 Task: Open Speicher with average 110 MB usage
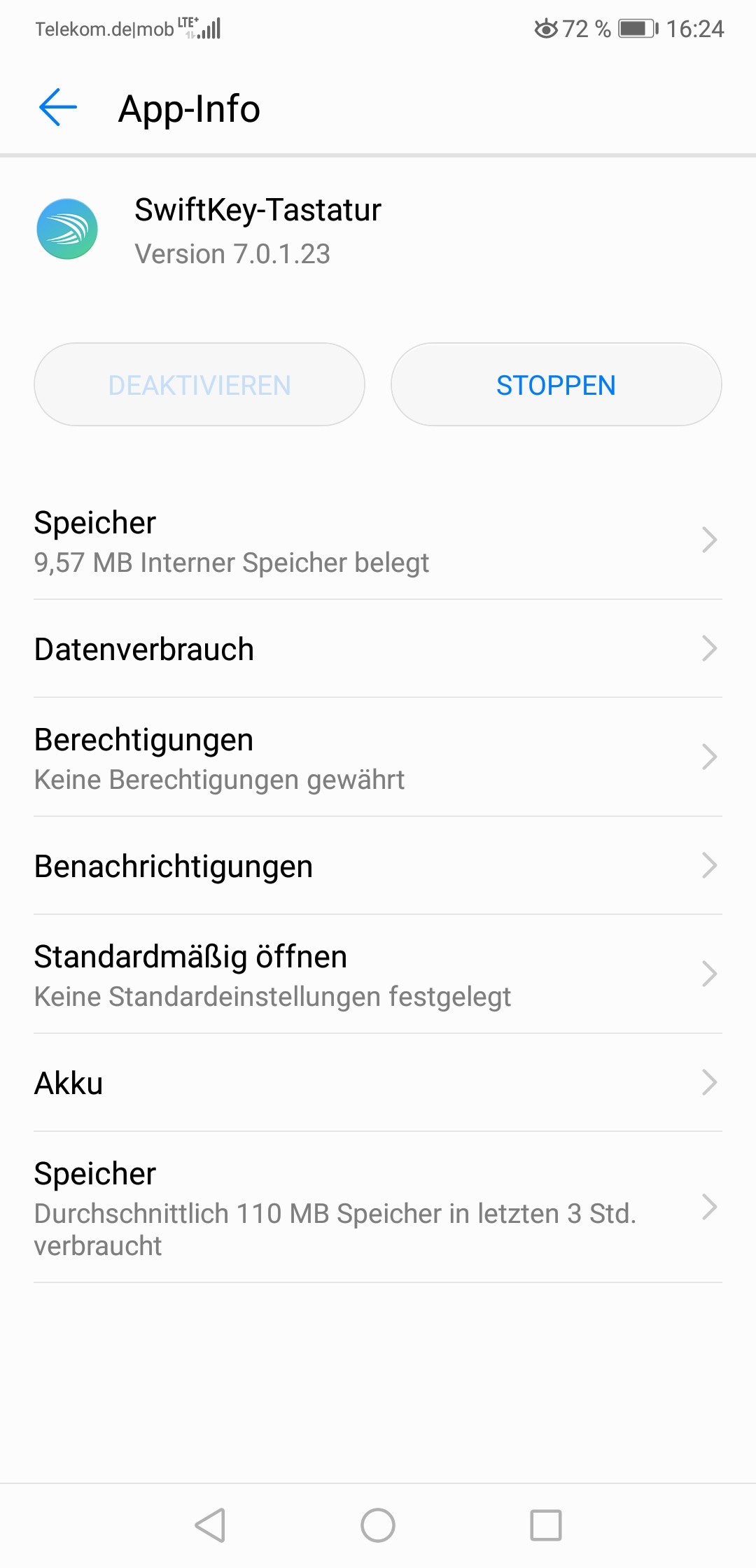[x=378, y=1208]
